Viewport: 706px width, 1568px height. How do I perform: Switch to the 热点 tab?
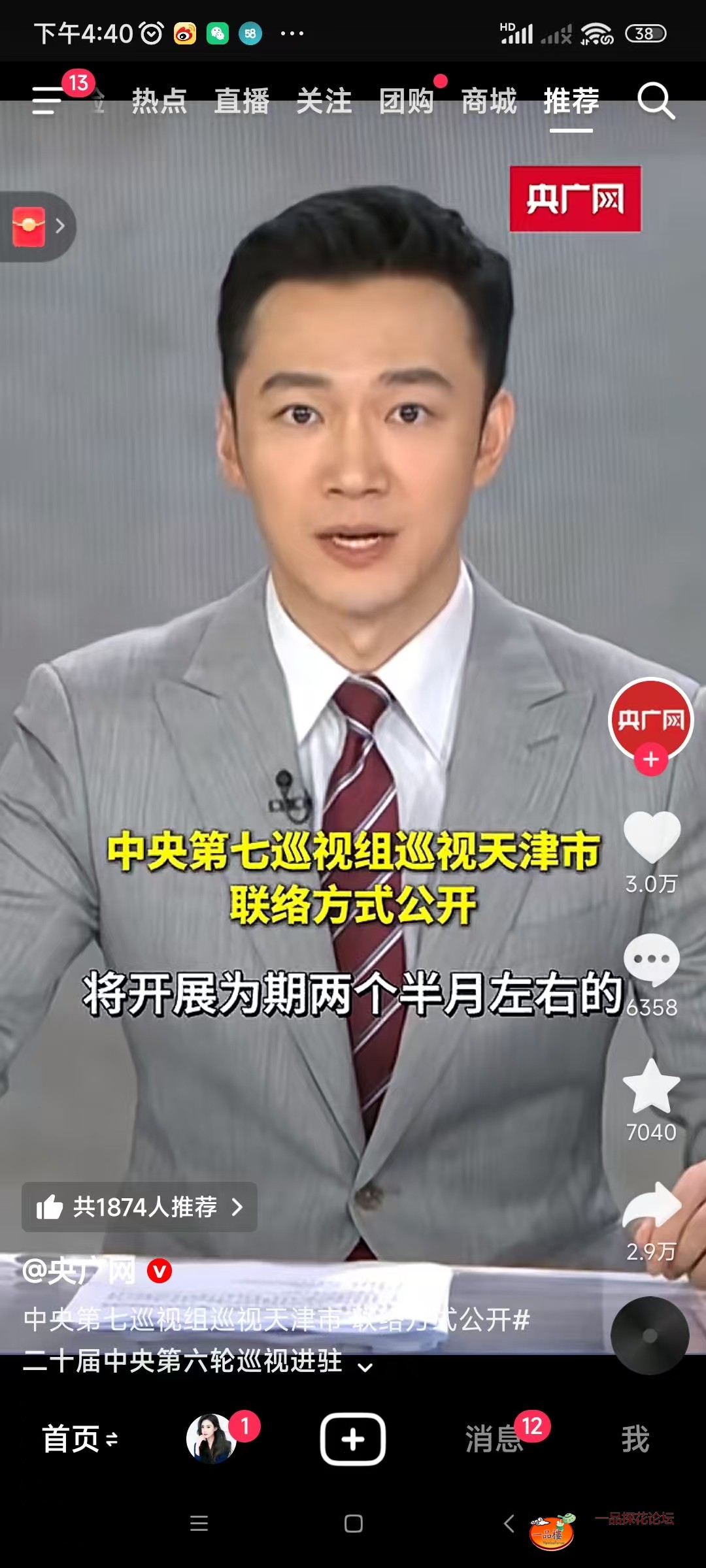point(160,101)
